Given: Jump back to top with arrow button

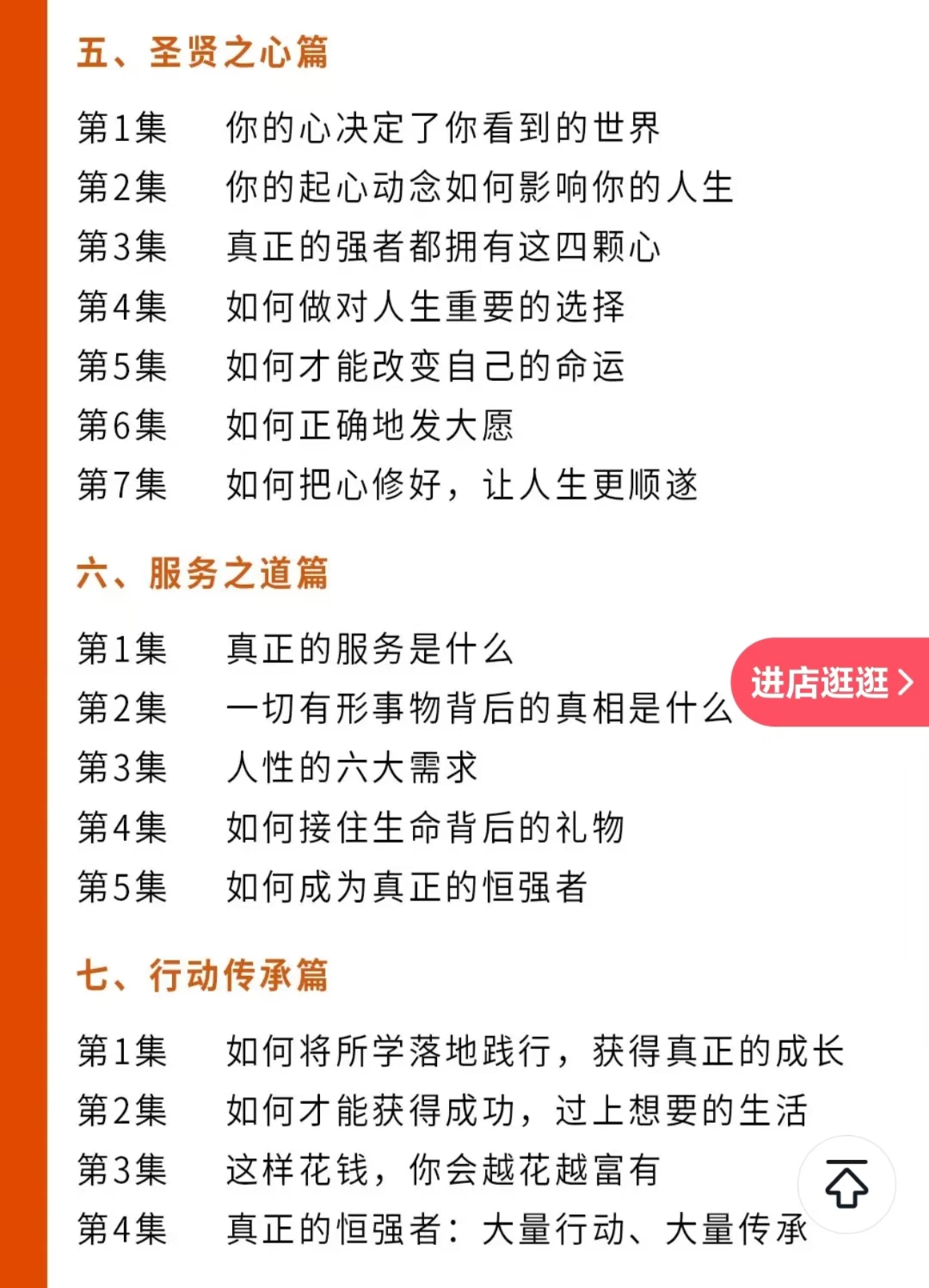Looking at the screenshot, I should [846, 1184].
